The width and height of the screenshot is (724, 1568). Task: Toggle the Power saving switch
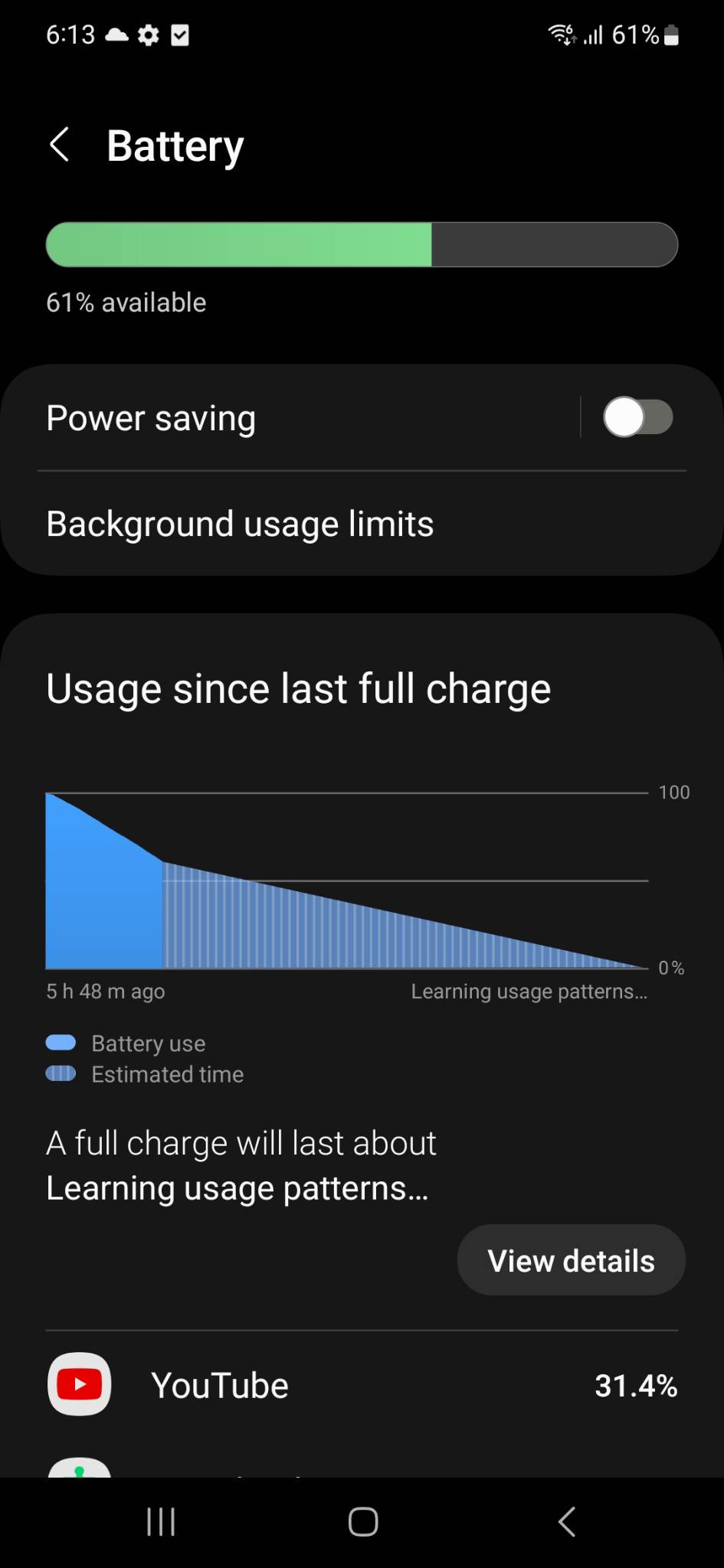[x=637, y=417]
